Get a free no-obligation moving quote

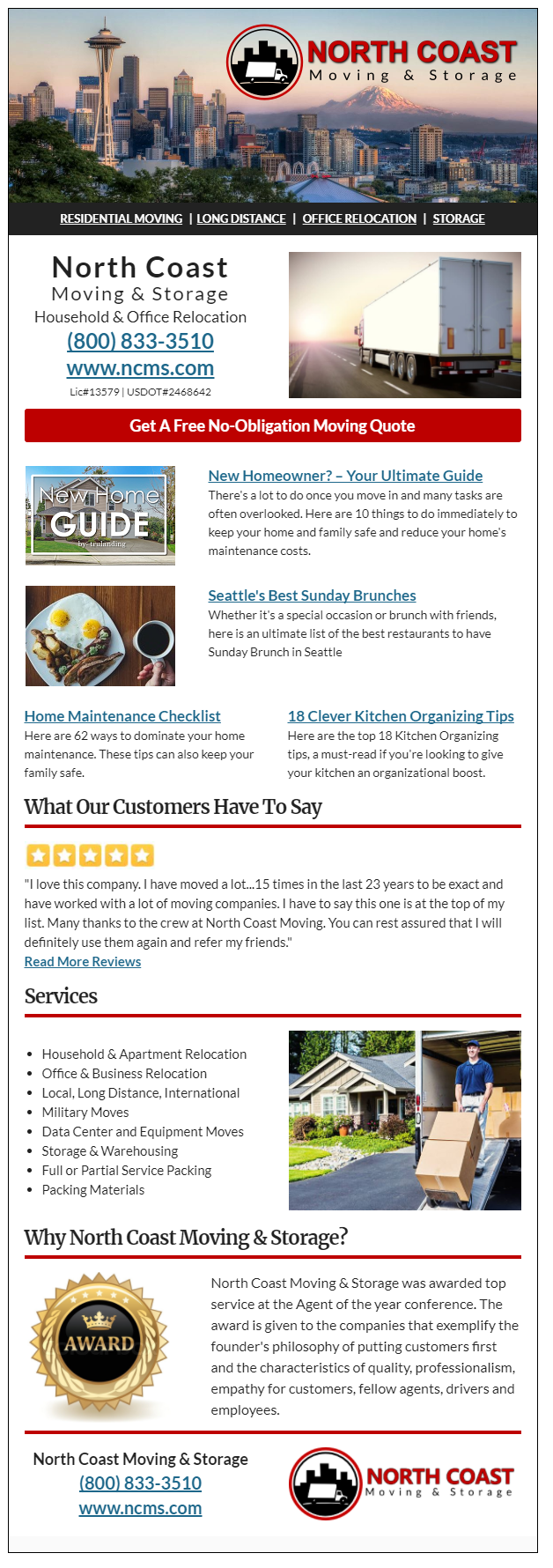(273, 425)
